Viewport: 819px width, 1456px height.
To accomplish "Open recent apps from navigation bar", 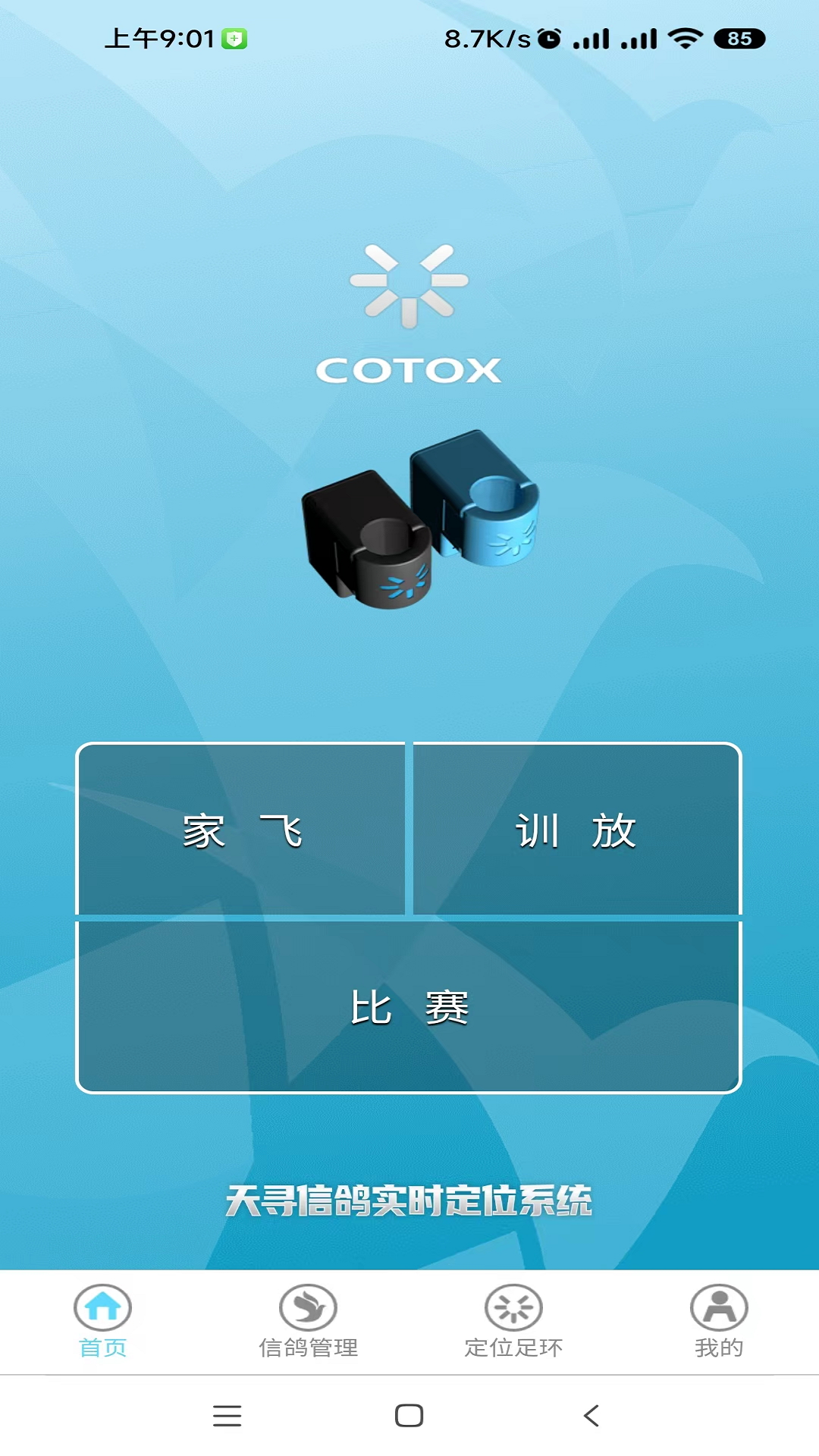I will tap(227, 1415).
